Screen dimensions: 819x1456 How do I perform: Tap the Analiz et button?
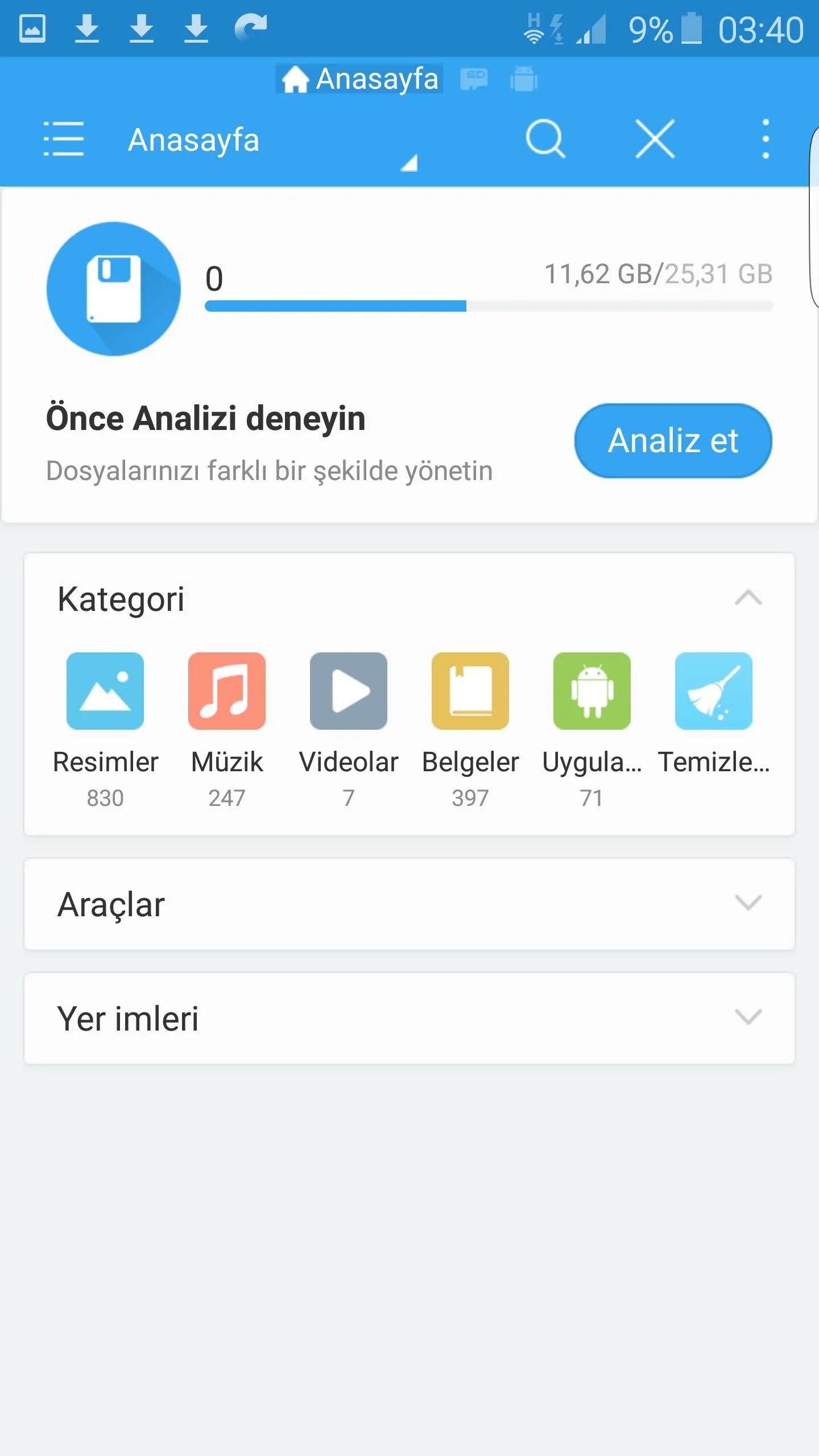pyautogui.click(x=673, y=441)
